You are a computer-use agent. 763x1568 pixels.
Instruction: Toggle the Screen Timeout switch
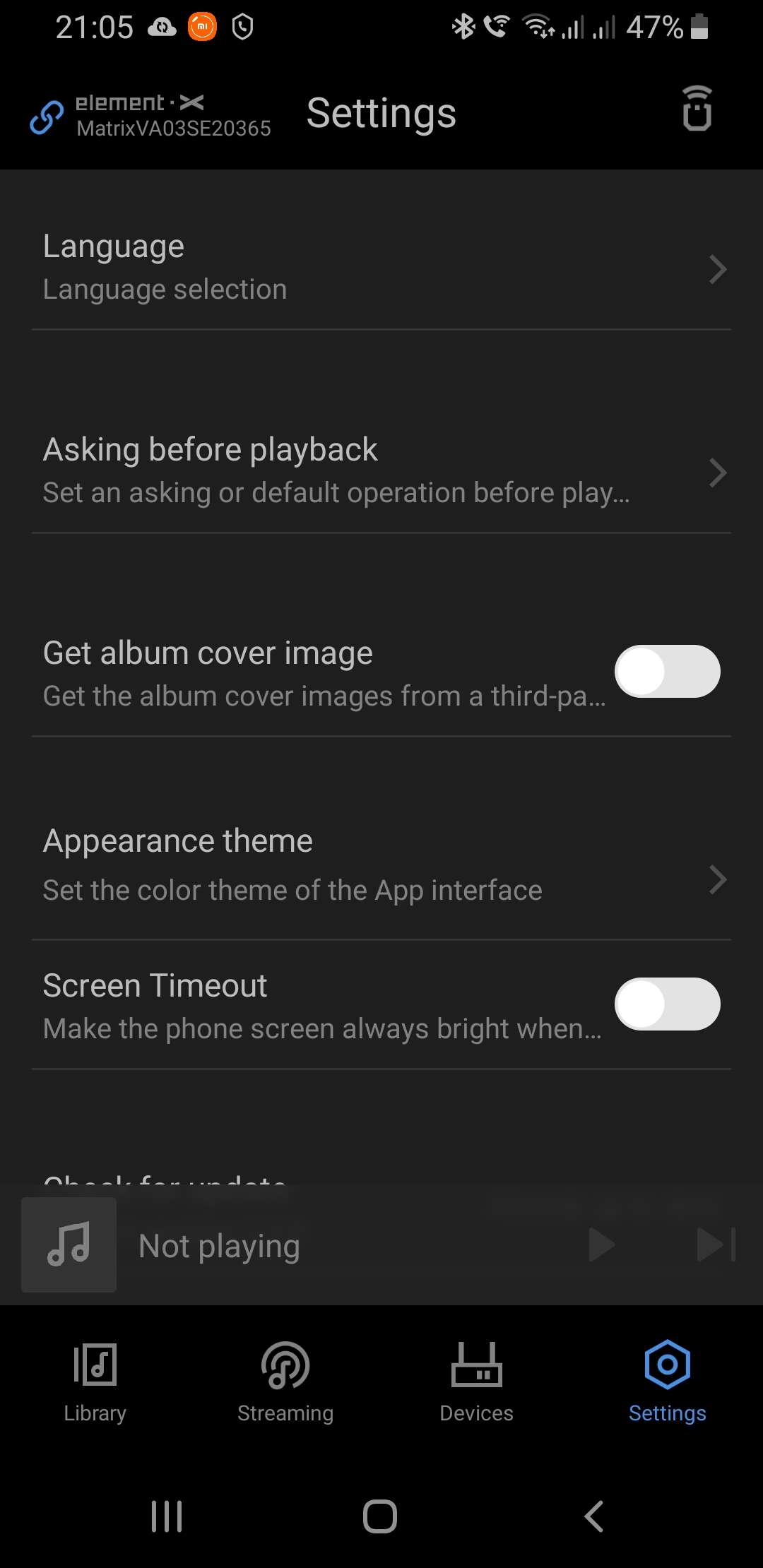[x=668, y=1004]
